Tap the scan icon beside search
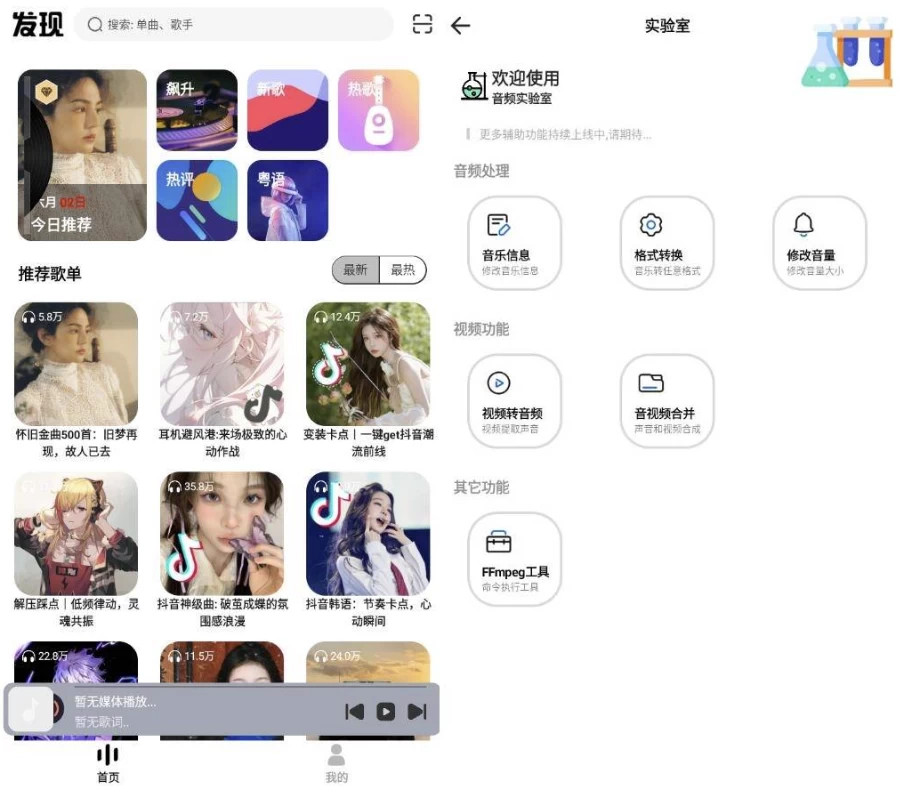 (422, 25)
